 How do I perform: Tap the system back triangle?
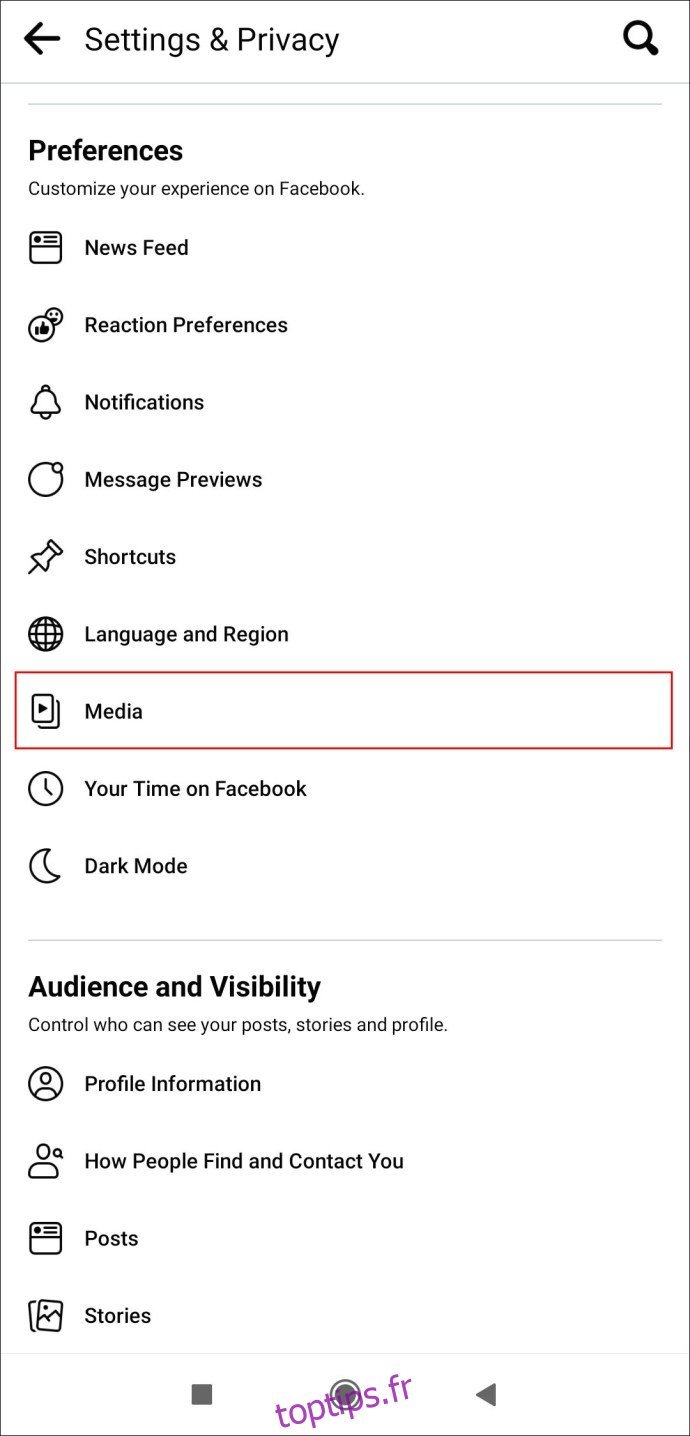486,1394
